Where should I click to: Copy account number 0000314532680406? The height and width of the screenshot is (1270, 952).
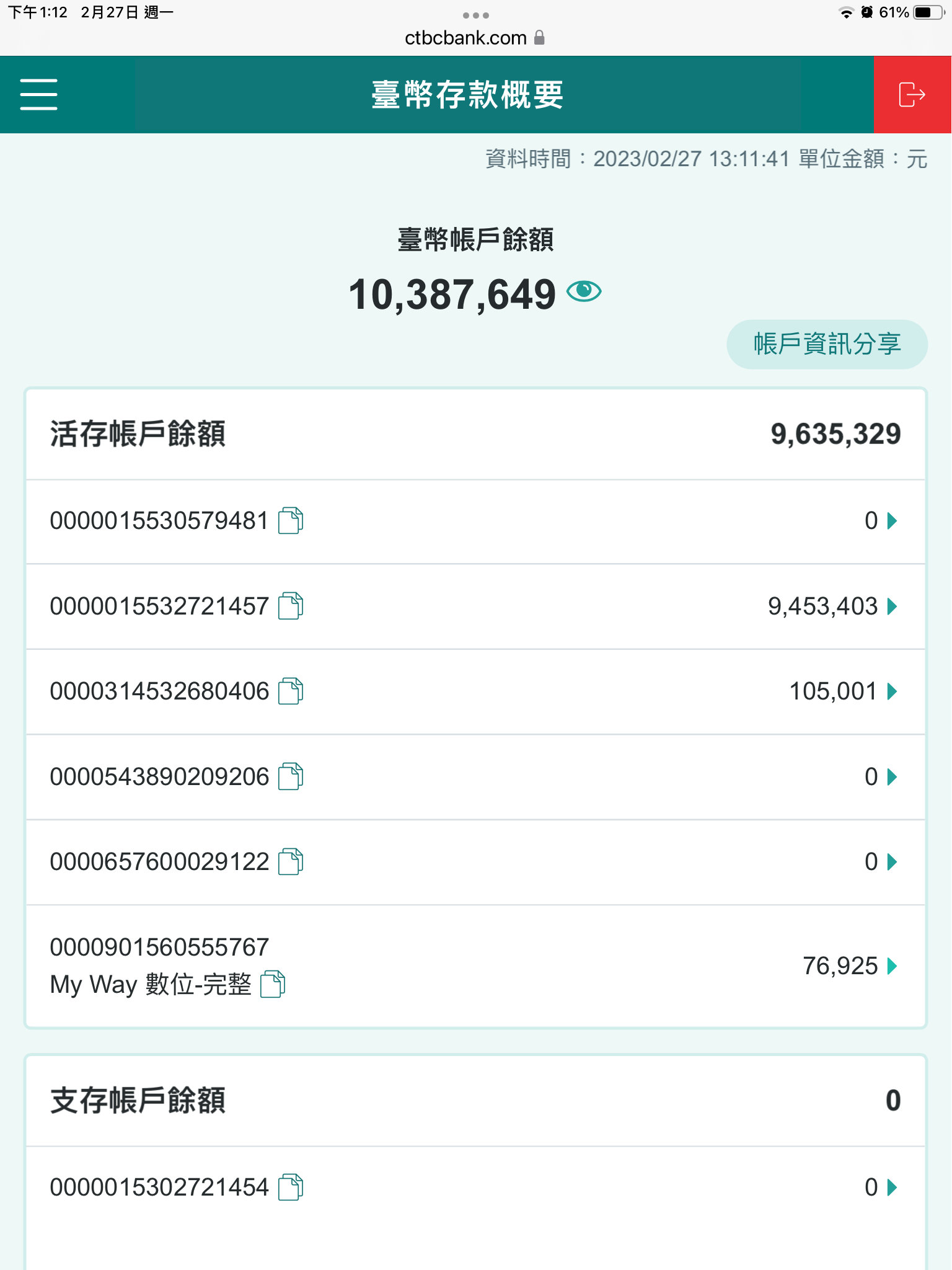coord(290,691)
